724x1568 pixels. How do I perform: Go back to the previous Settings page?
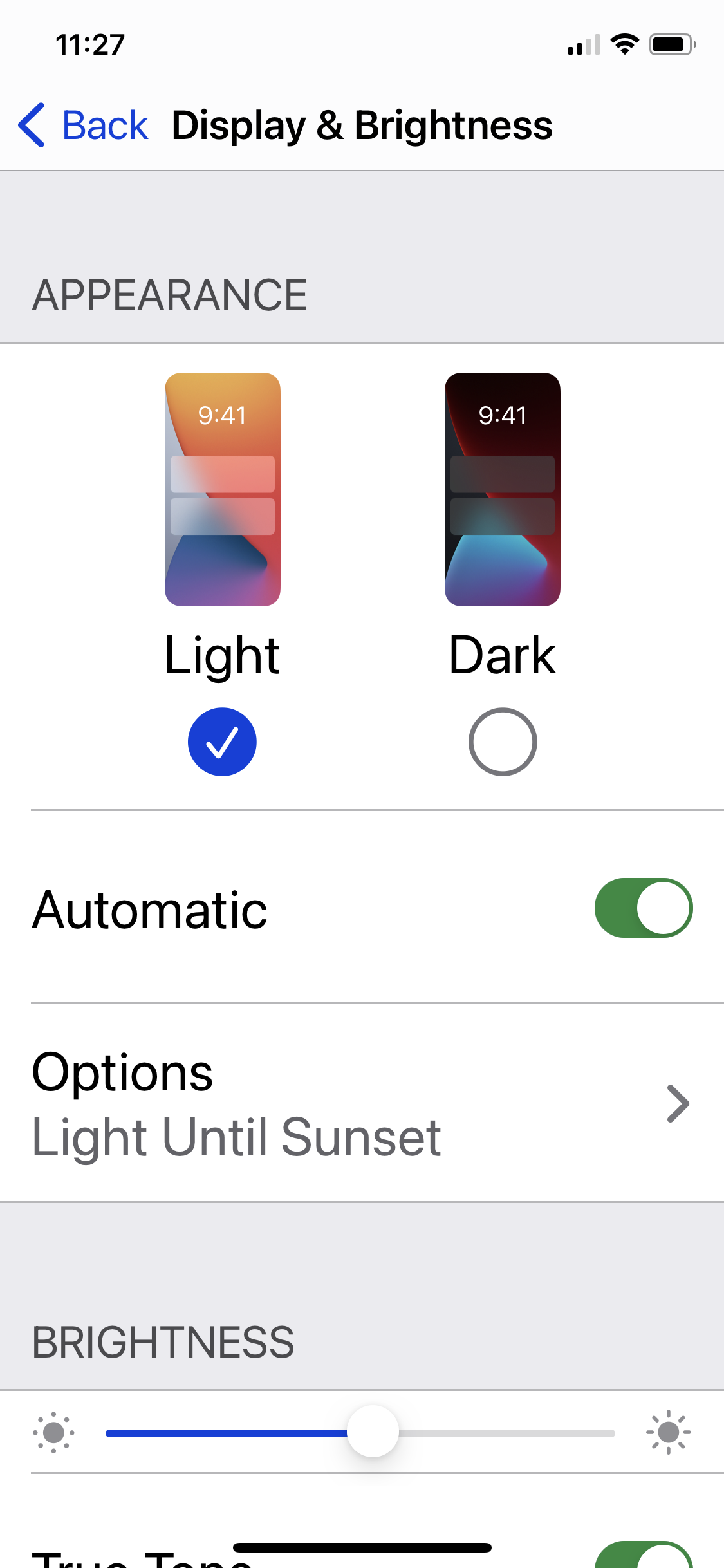[x=84, y=125]
